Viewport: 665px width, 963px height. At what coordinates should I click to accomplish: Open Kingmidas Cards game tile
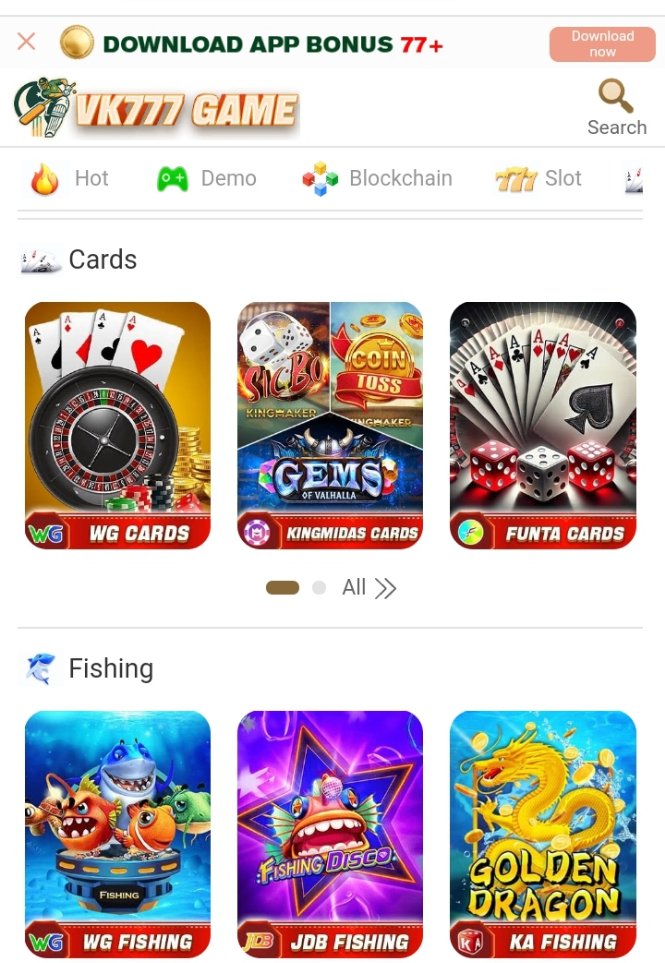point(330,425)
